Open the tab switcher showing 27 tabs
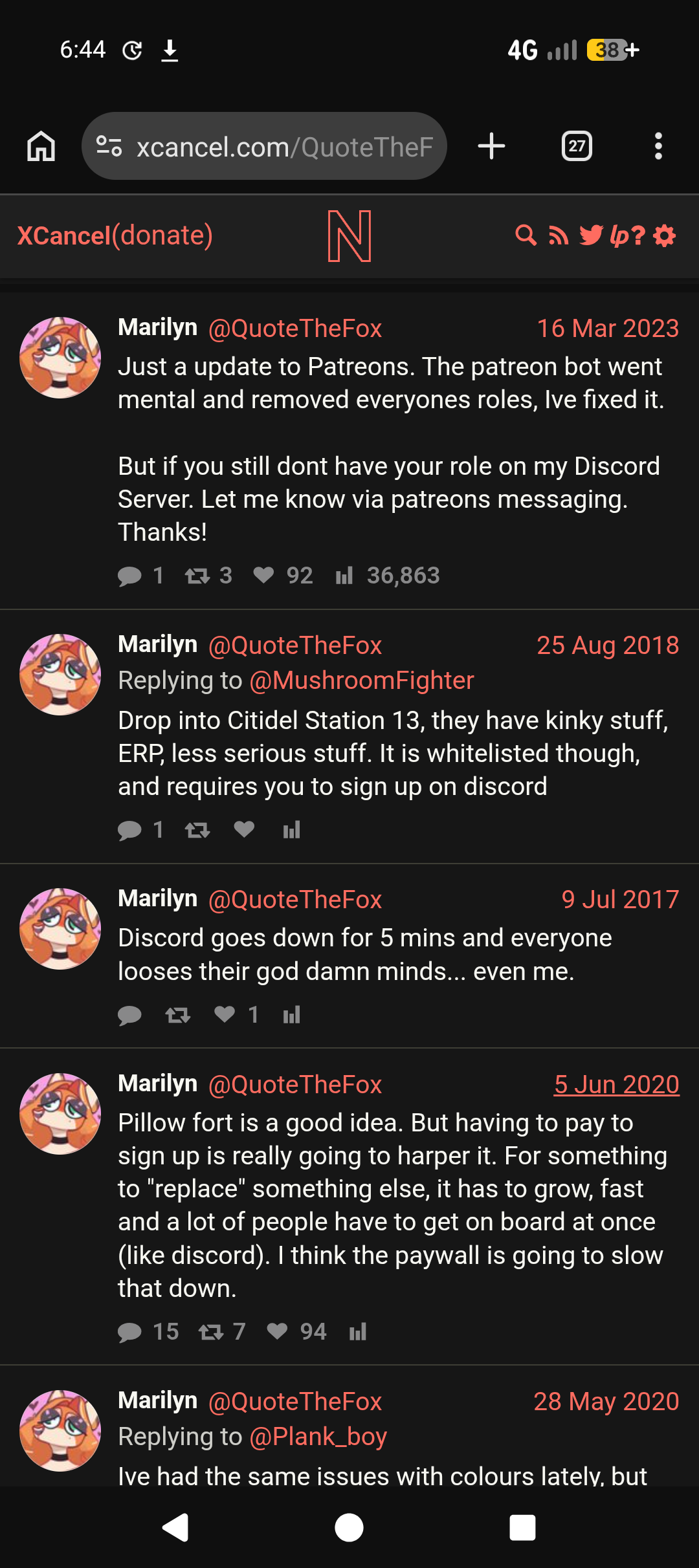Screen dimensions: 699x1568 click(577, 146)
